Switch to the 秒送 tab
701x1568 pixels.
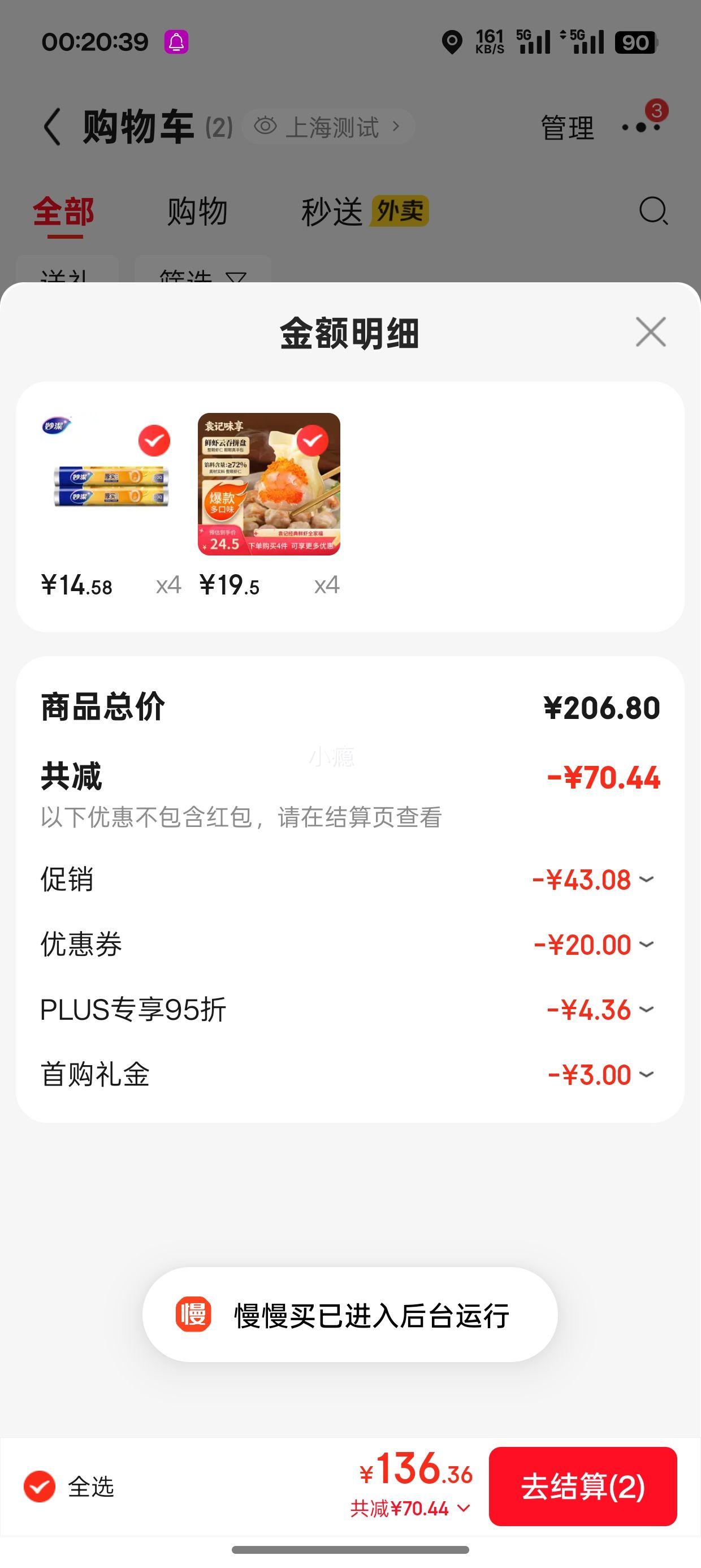[x=332, y=211]
